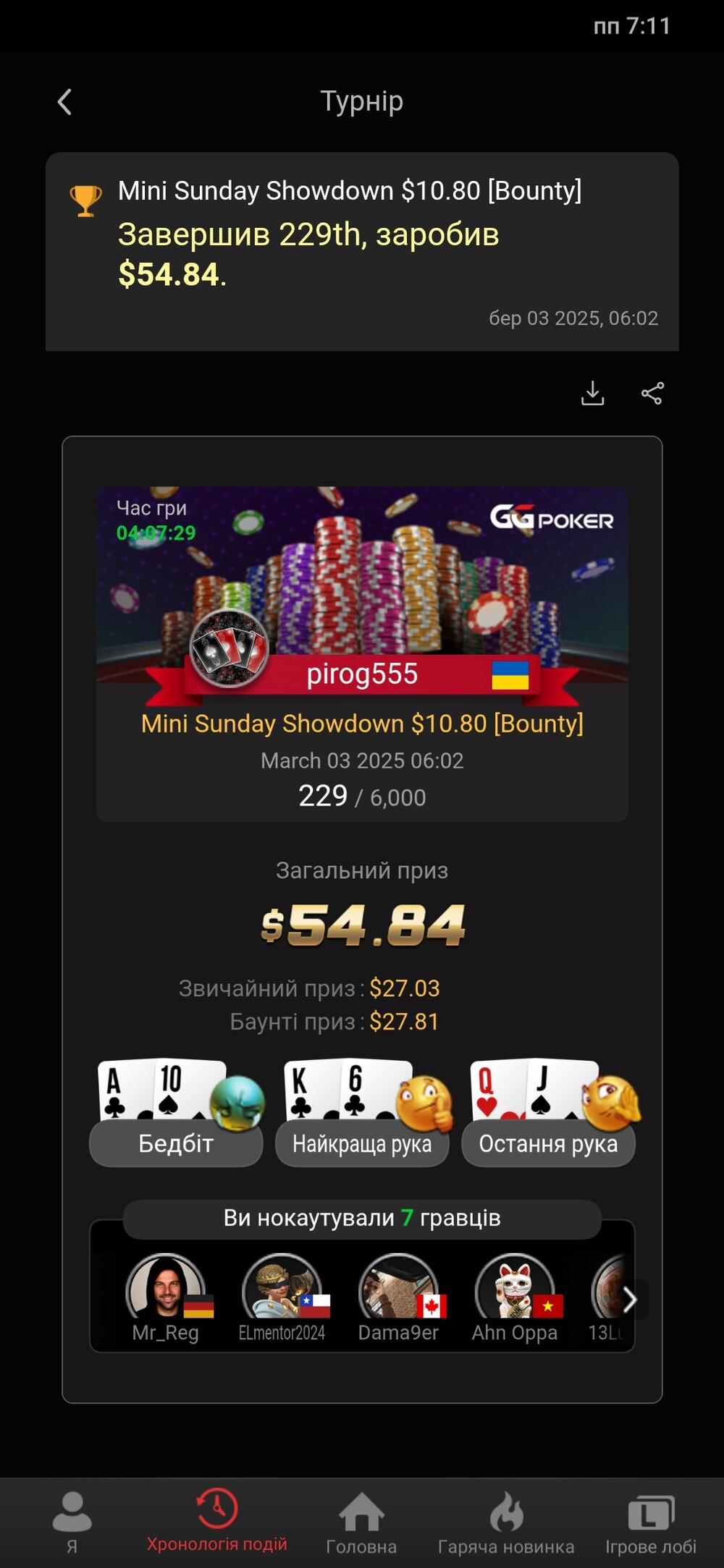Download the tournament result image
The image size is (724, 1568).
click(592, 393)
